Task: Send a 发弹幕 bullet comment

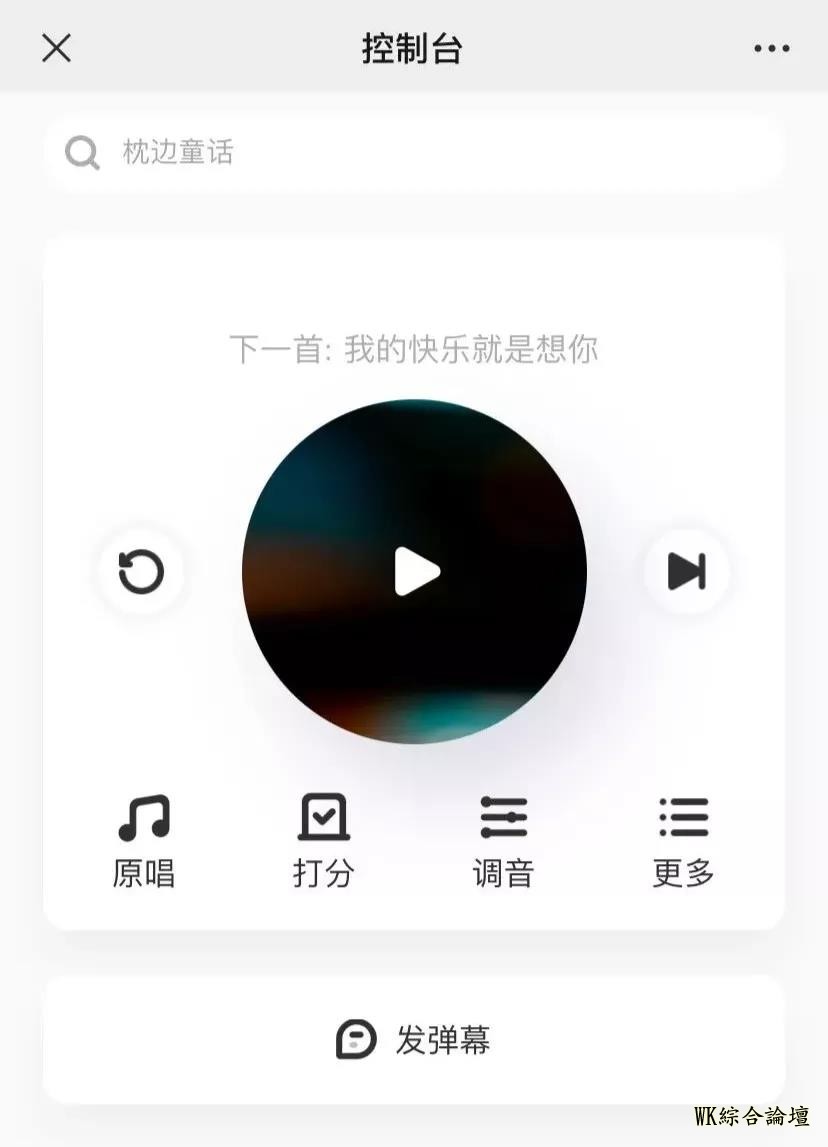Action: pos(414,1040)
